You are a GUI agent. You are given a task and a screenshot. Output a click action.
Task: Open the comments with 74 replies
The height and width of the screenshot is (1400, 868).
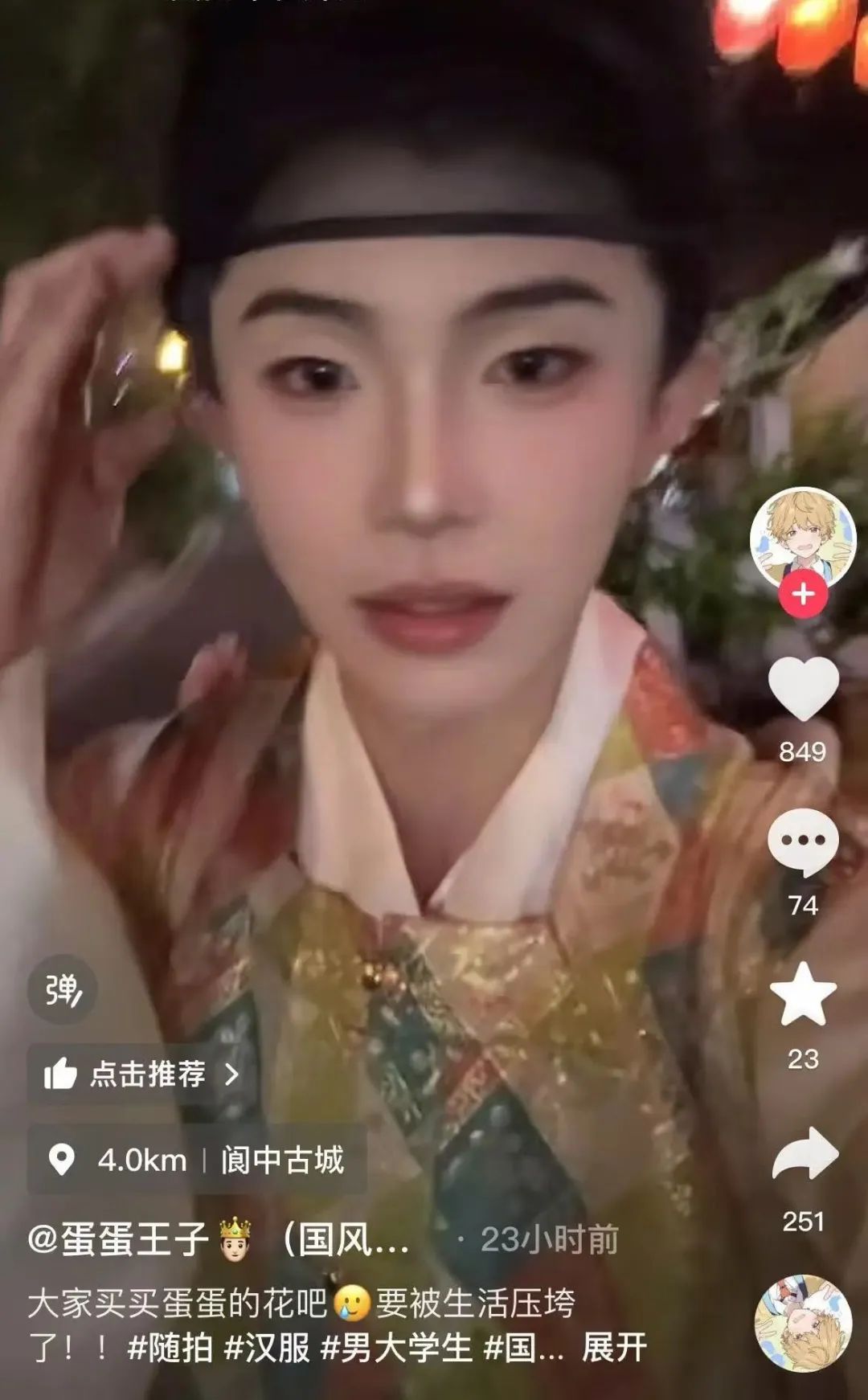click(803, 842)
